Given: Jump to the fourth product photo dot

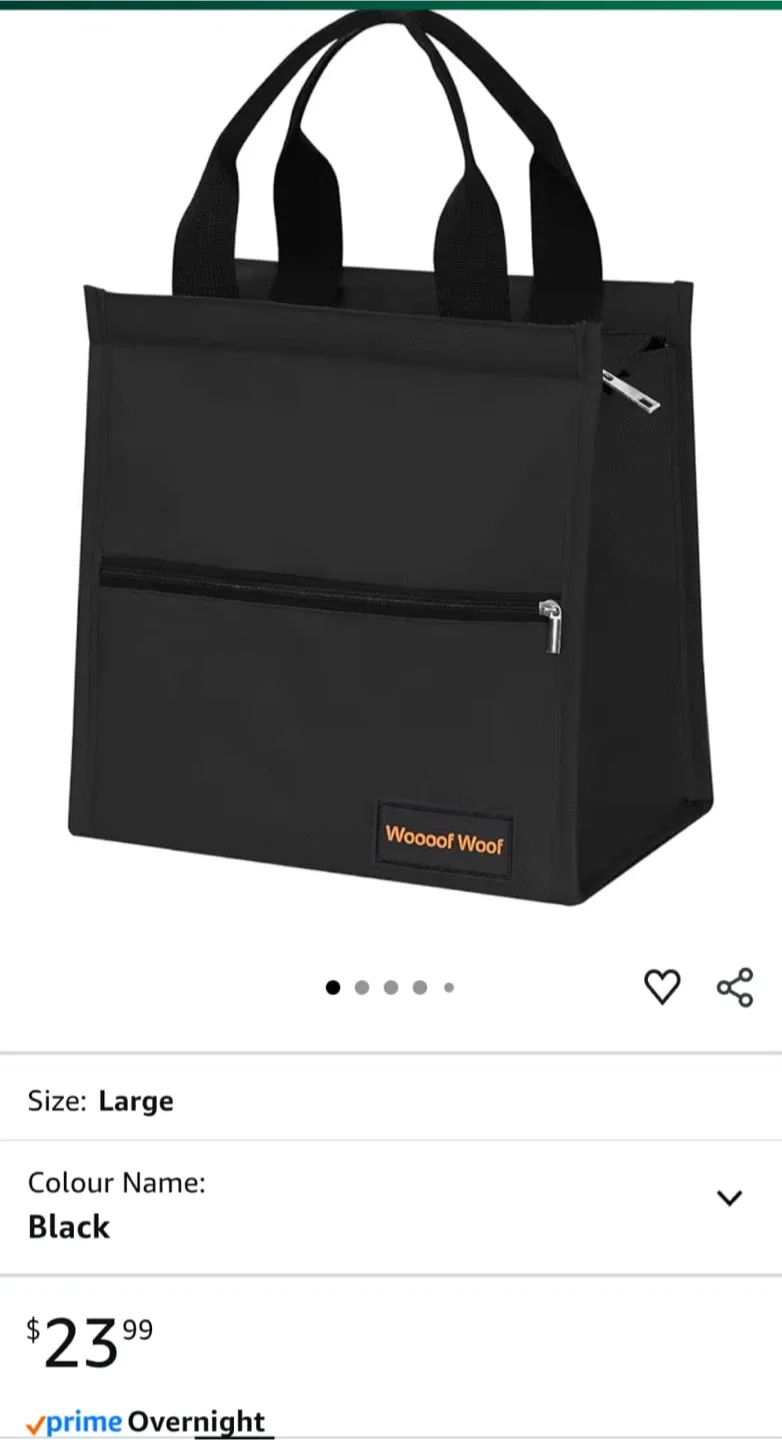Looking at the screenshot, I should 419,987.
